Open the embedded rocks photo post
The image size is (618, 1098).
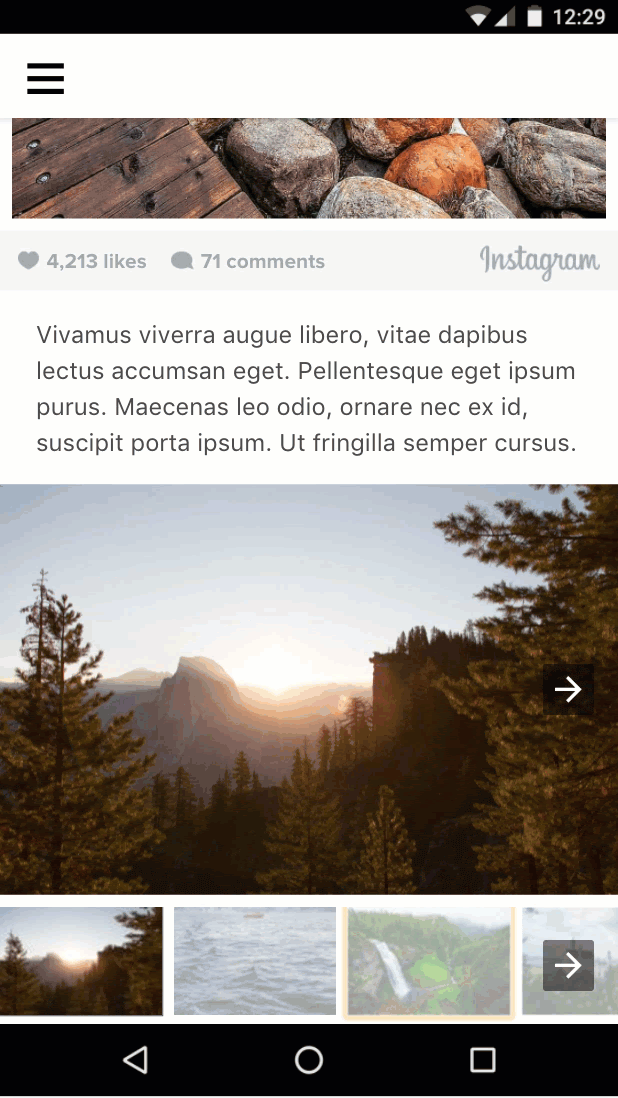point(308,167)
